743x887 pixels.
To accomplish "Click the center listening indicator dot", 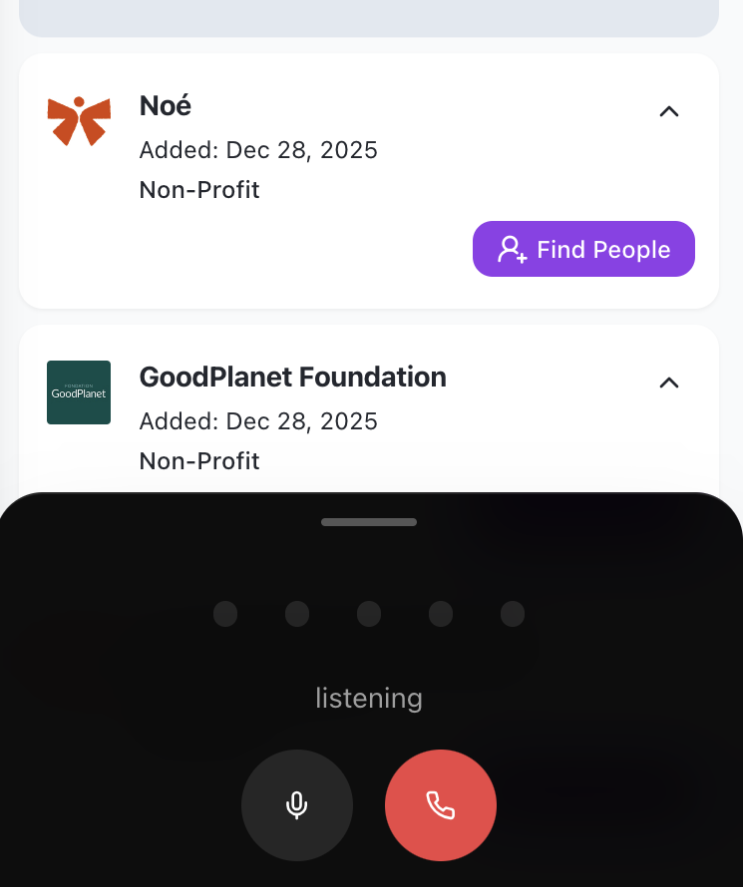I will pos(368,614).
